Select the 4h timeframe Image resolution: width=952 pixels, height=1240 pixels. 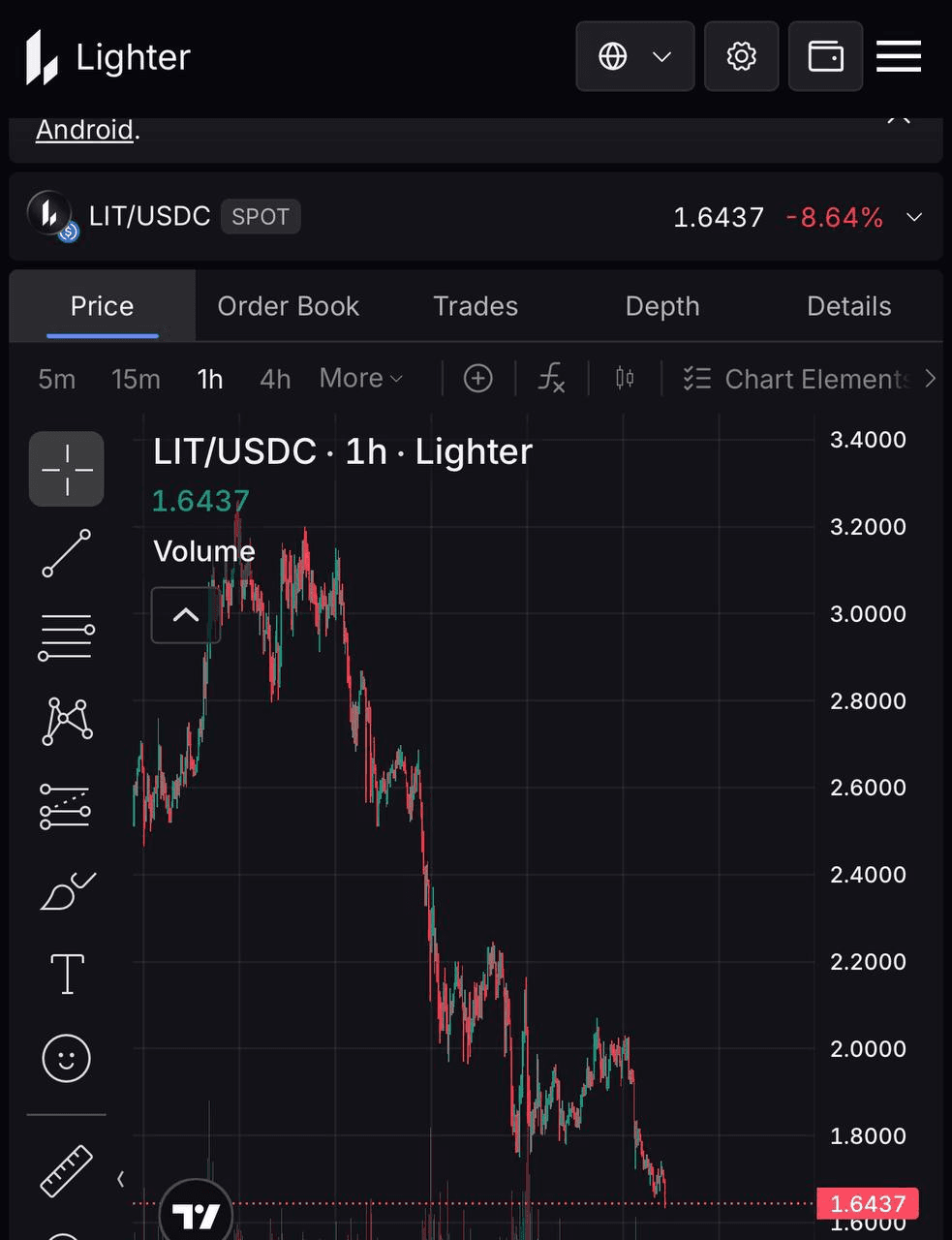275,379
